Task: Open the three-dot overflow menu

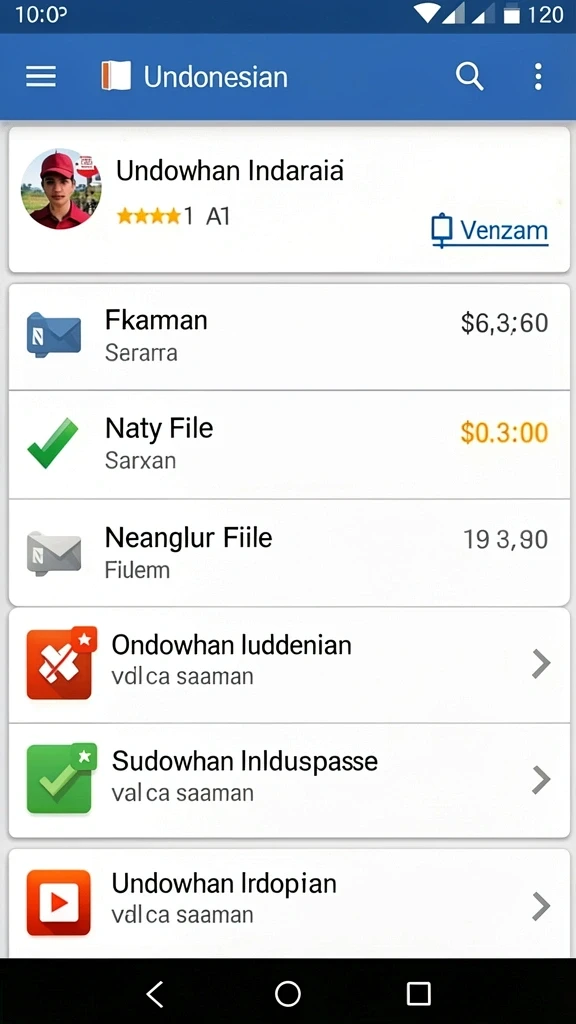Action: (537, 76)
